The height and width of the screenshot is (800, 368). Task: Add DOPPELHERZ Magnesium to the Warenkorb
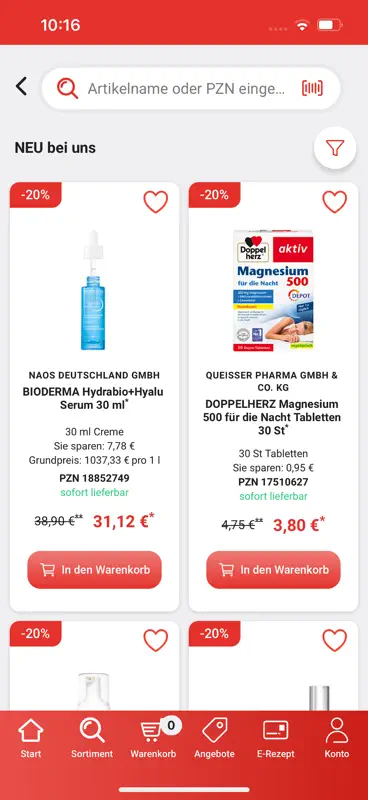coord(274,569)
